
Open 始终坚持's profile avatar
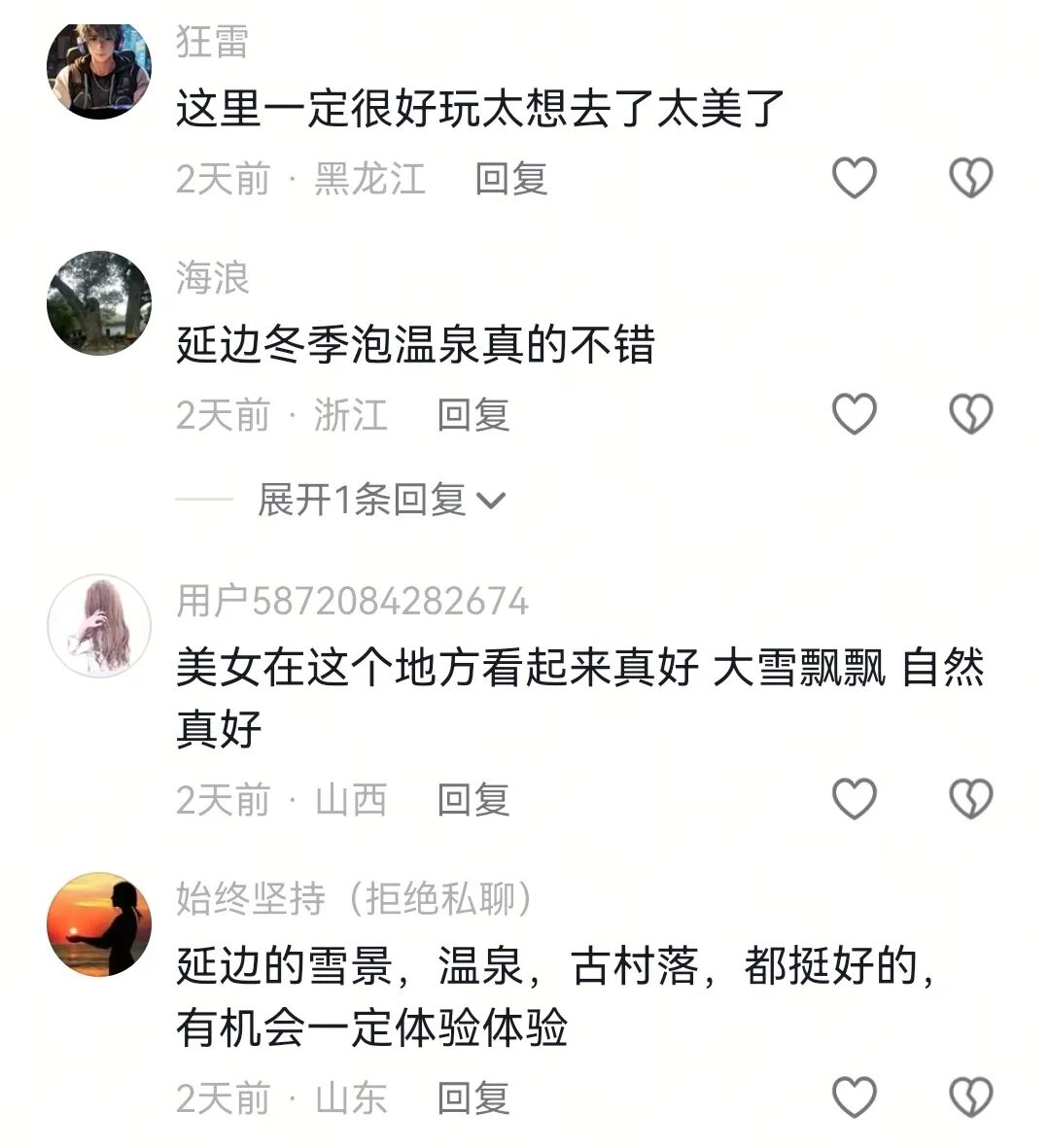pyautogui.click(x=99, y=923)
